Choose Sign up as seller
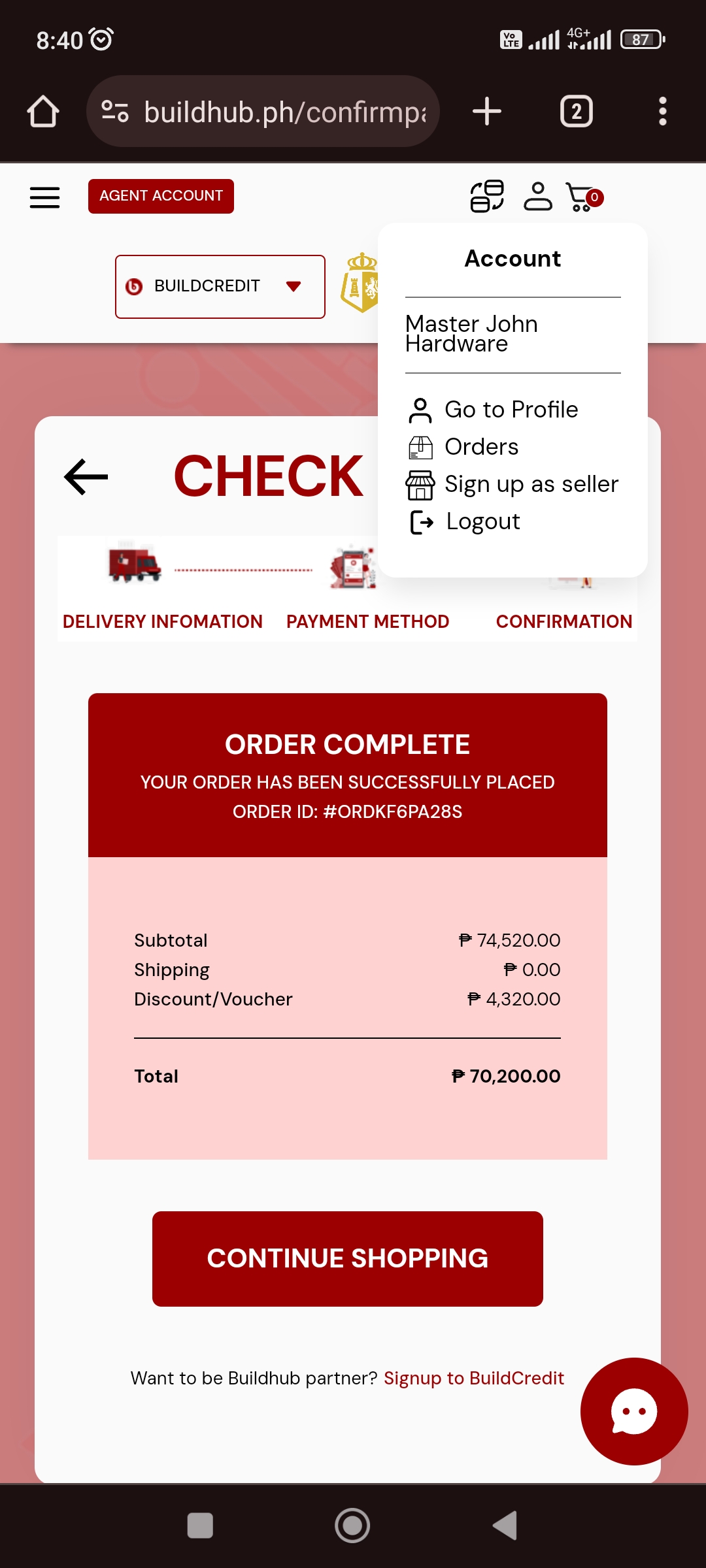Screen dimensions: 706x1568 click(x=530, y=484)
